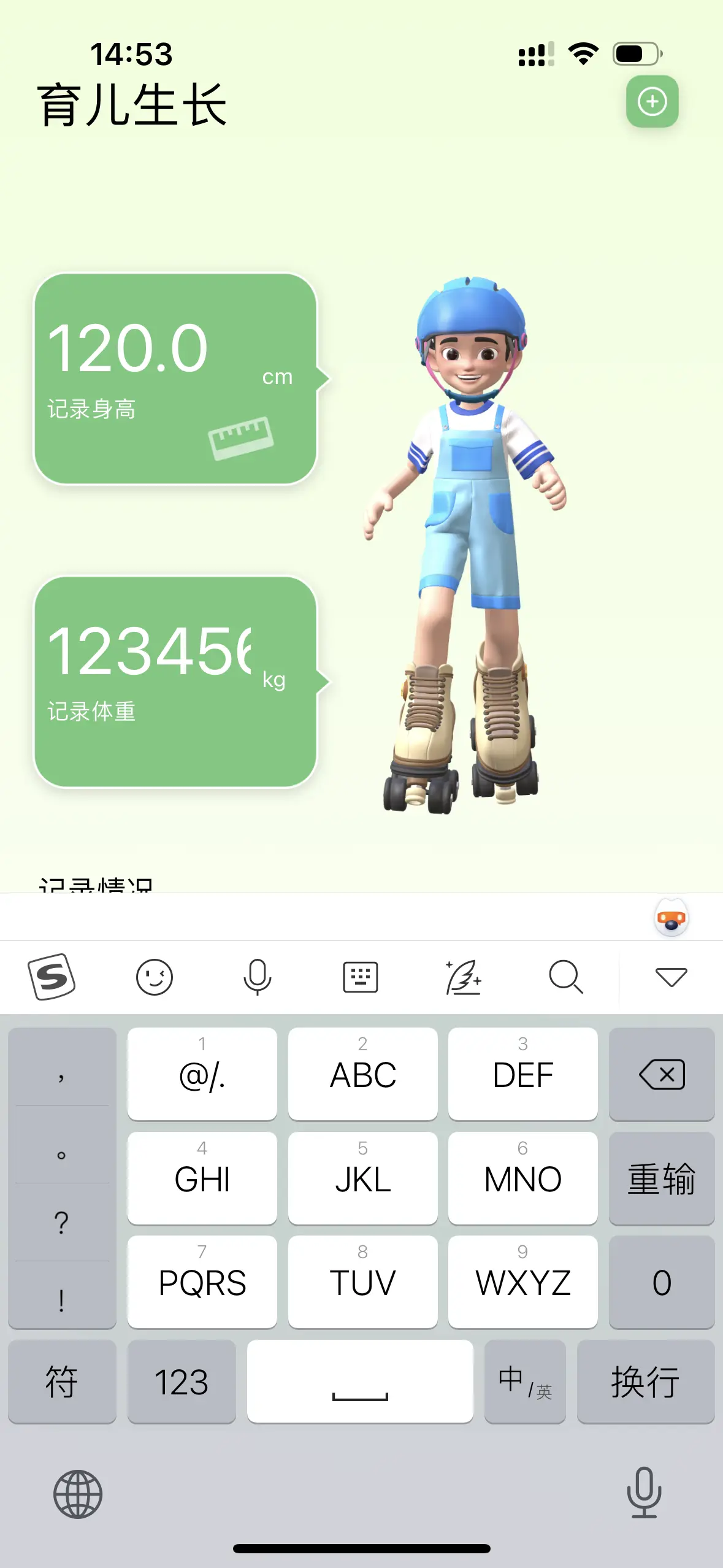
Task: Open the 符 symbols keyboard
Action: click(x=62, y=1382)
